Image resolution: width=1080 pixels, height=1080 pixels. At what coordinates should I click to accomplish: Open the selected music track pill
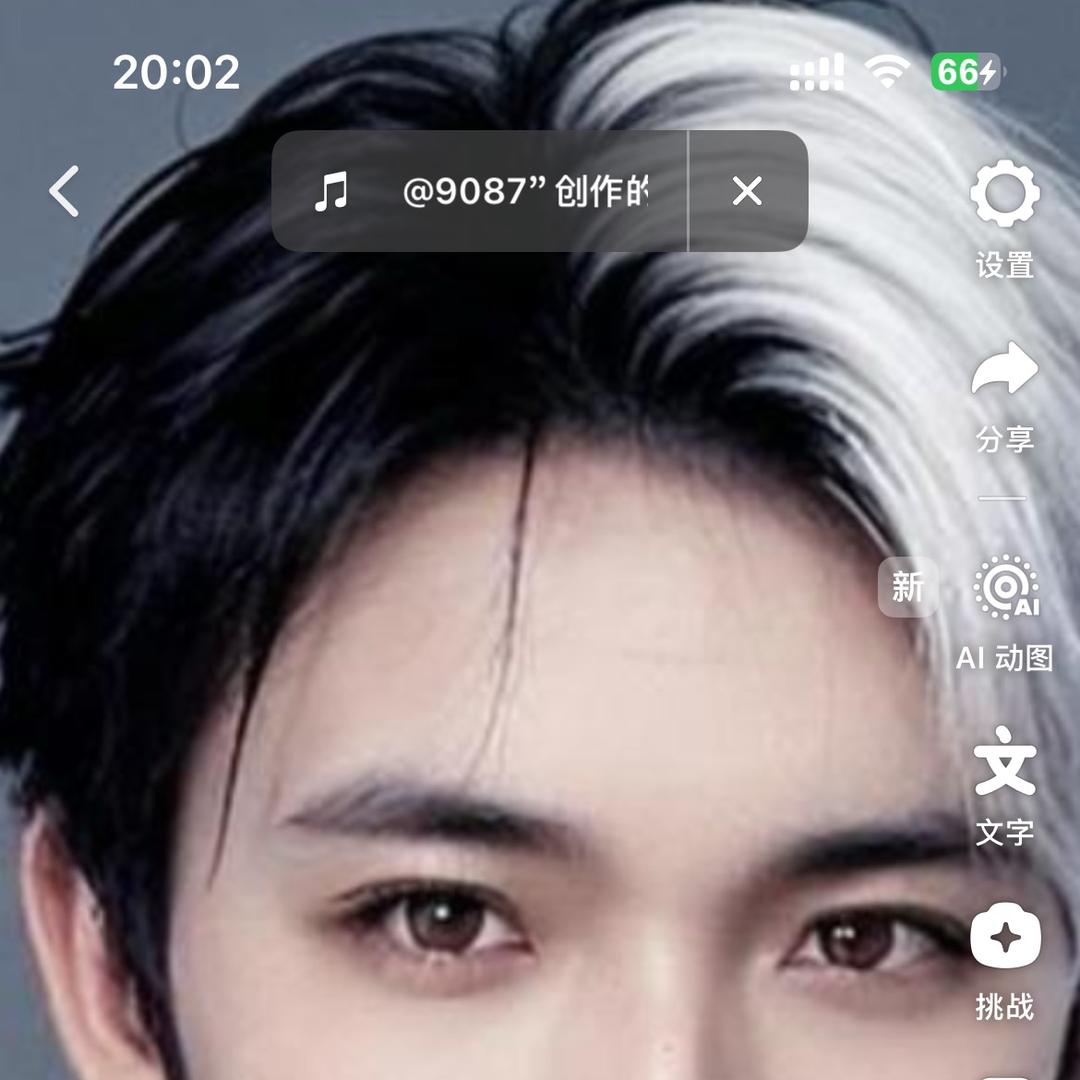click(x=480, y=191)
